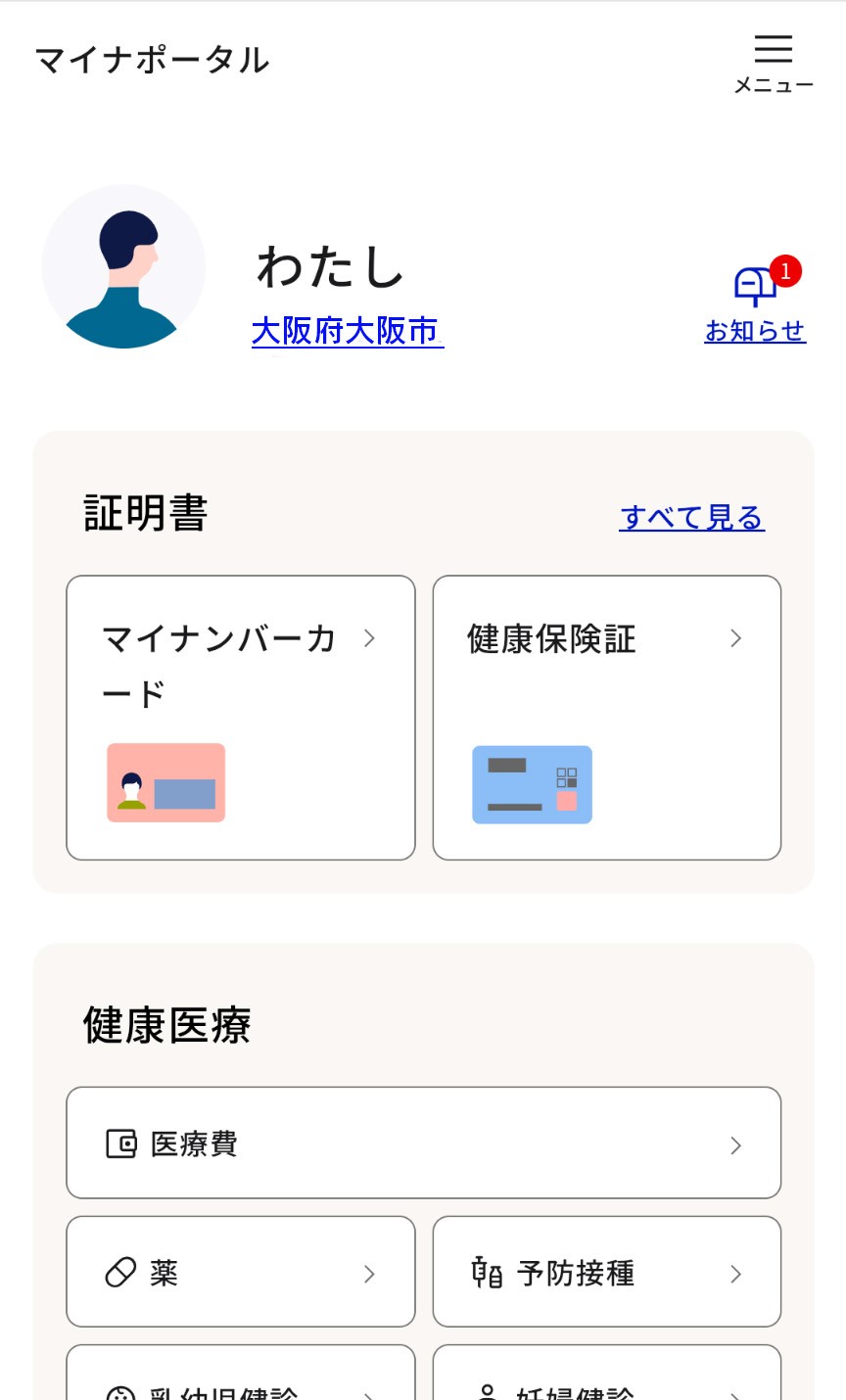The width and height of the screenshot is (846, 1400).
Task: Open the 健康保険証 card
Action: coord(607,718)
